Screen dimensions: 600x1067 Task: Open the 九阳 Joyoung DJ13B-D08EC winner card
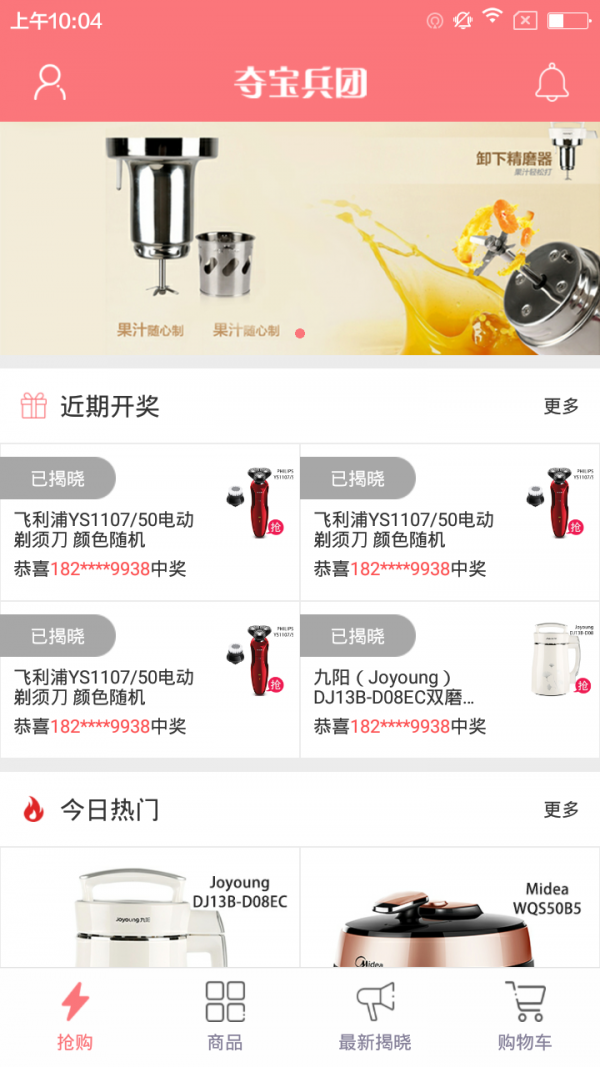click(450, 679)
